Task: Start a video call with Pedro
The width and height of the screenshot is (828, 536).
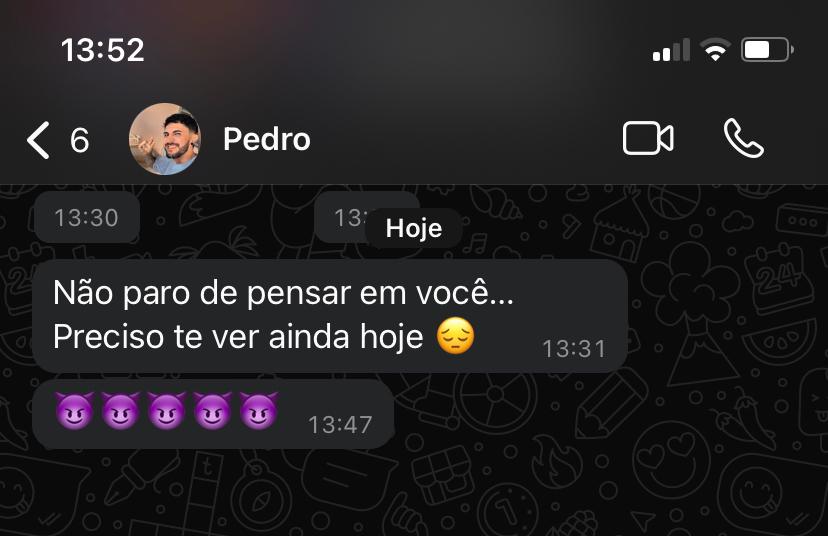Action: point(648,139)
